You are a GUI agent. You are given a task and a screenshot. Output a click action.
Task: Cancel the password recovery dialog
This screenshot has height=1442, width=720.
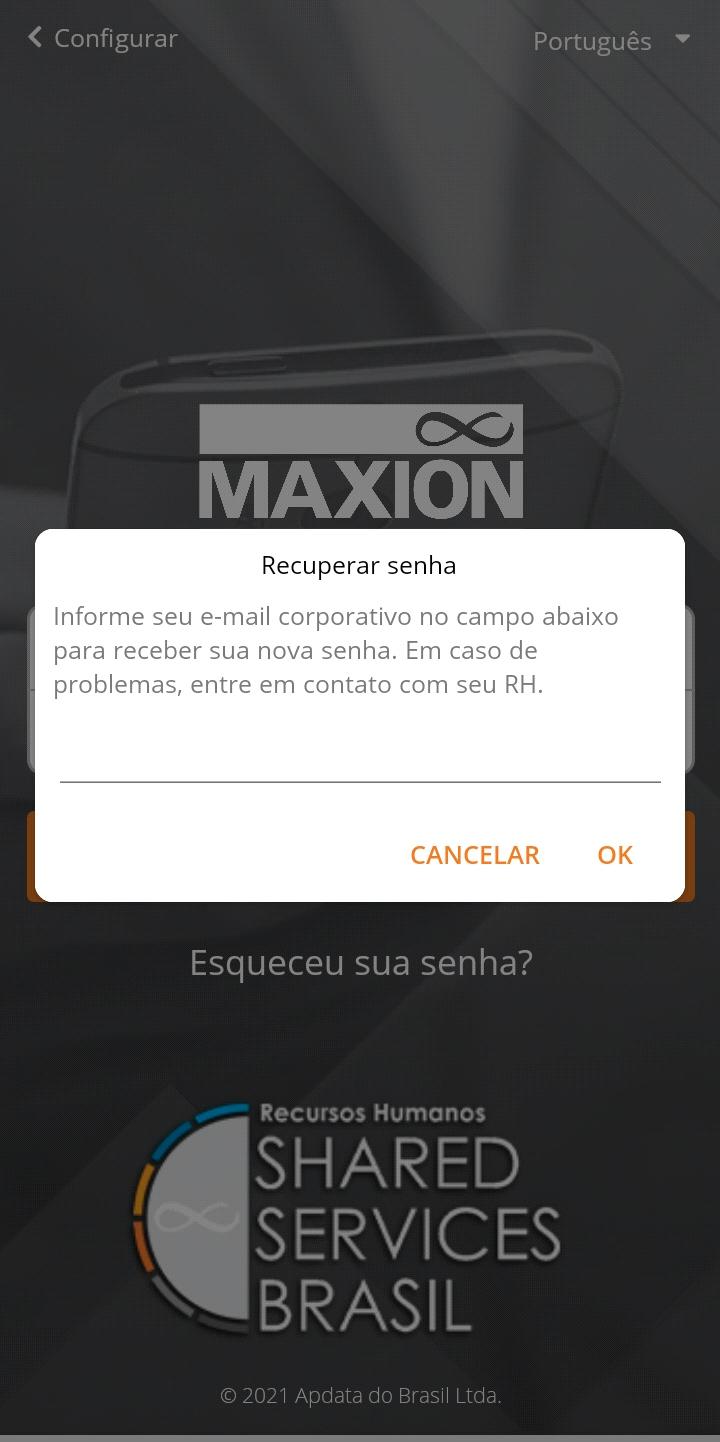[474, 855]
